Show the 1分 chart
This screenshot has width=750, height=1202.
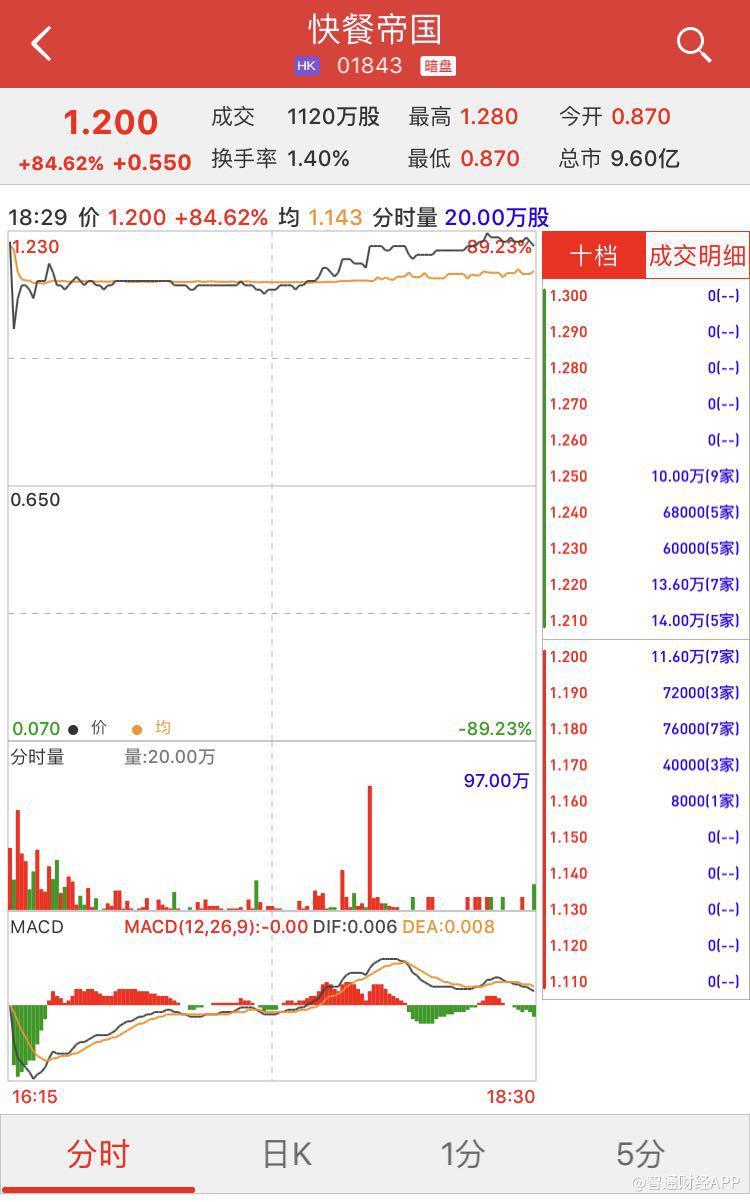click(x=463, y=1154)
